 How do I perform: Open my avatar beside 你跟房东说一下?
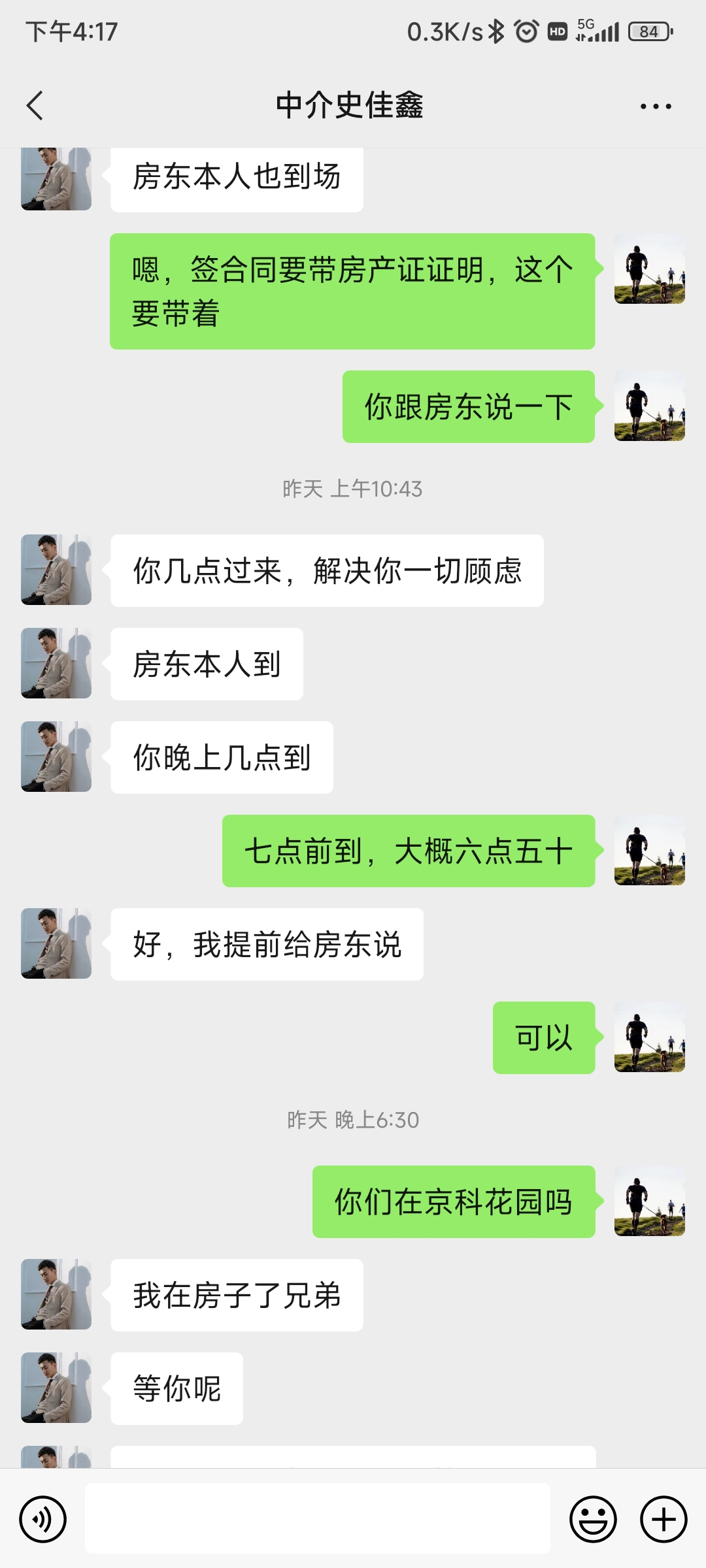(x=649, y=406)
